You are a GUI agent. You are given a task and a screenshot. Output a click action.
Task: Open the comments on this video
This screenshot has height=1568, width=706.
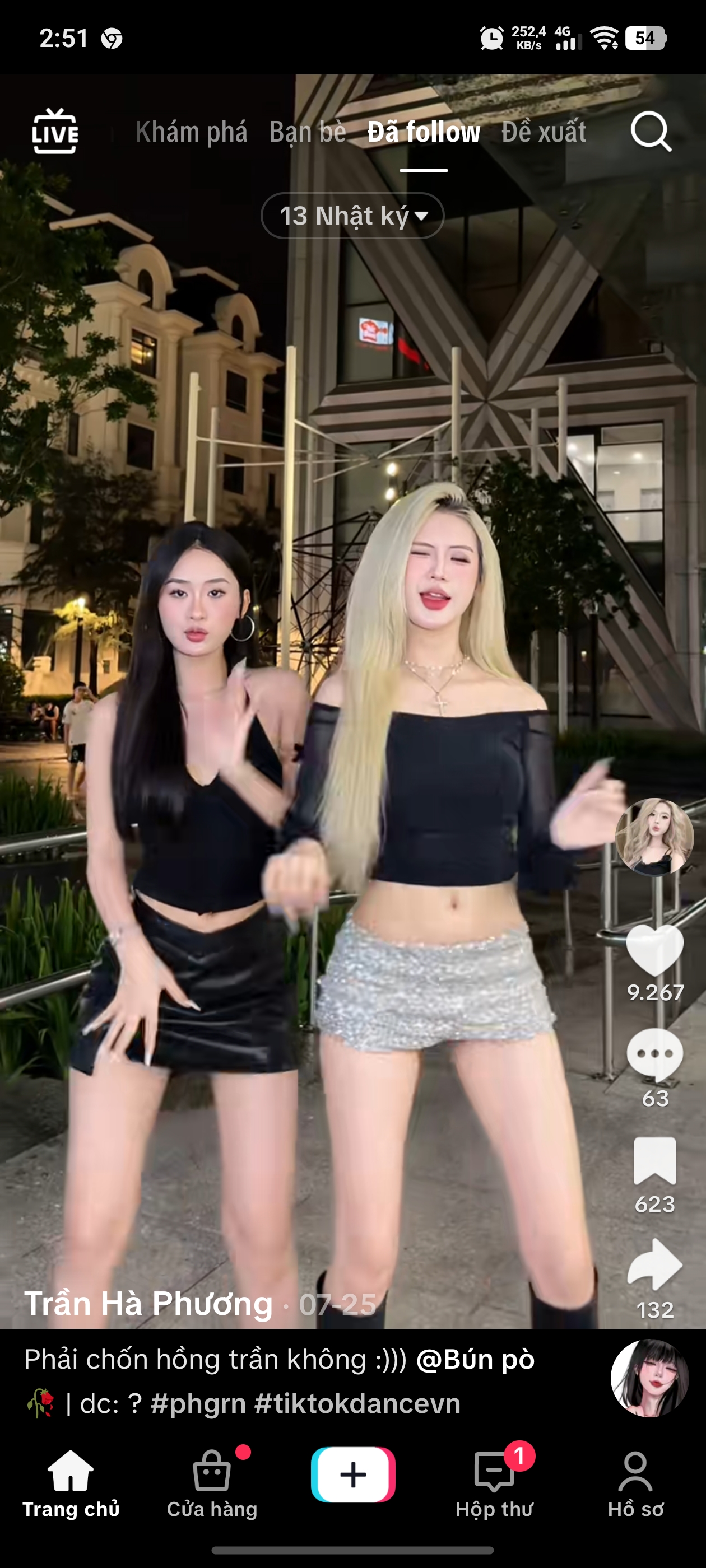(655, 1056)
